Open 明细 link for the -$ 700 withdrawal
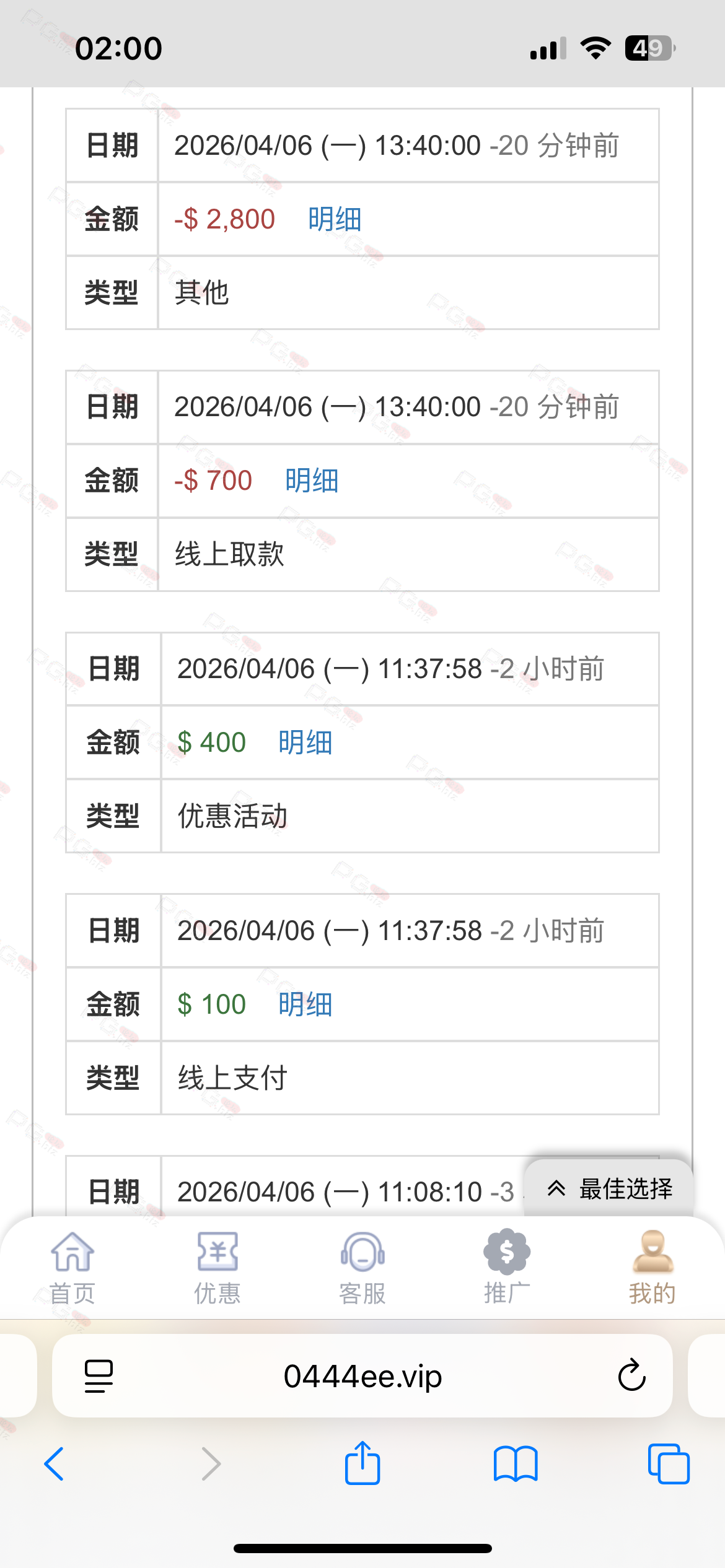The height and width of the screenshot is (1568, 725). tap(312, 481)
